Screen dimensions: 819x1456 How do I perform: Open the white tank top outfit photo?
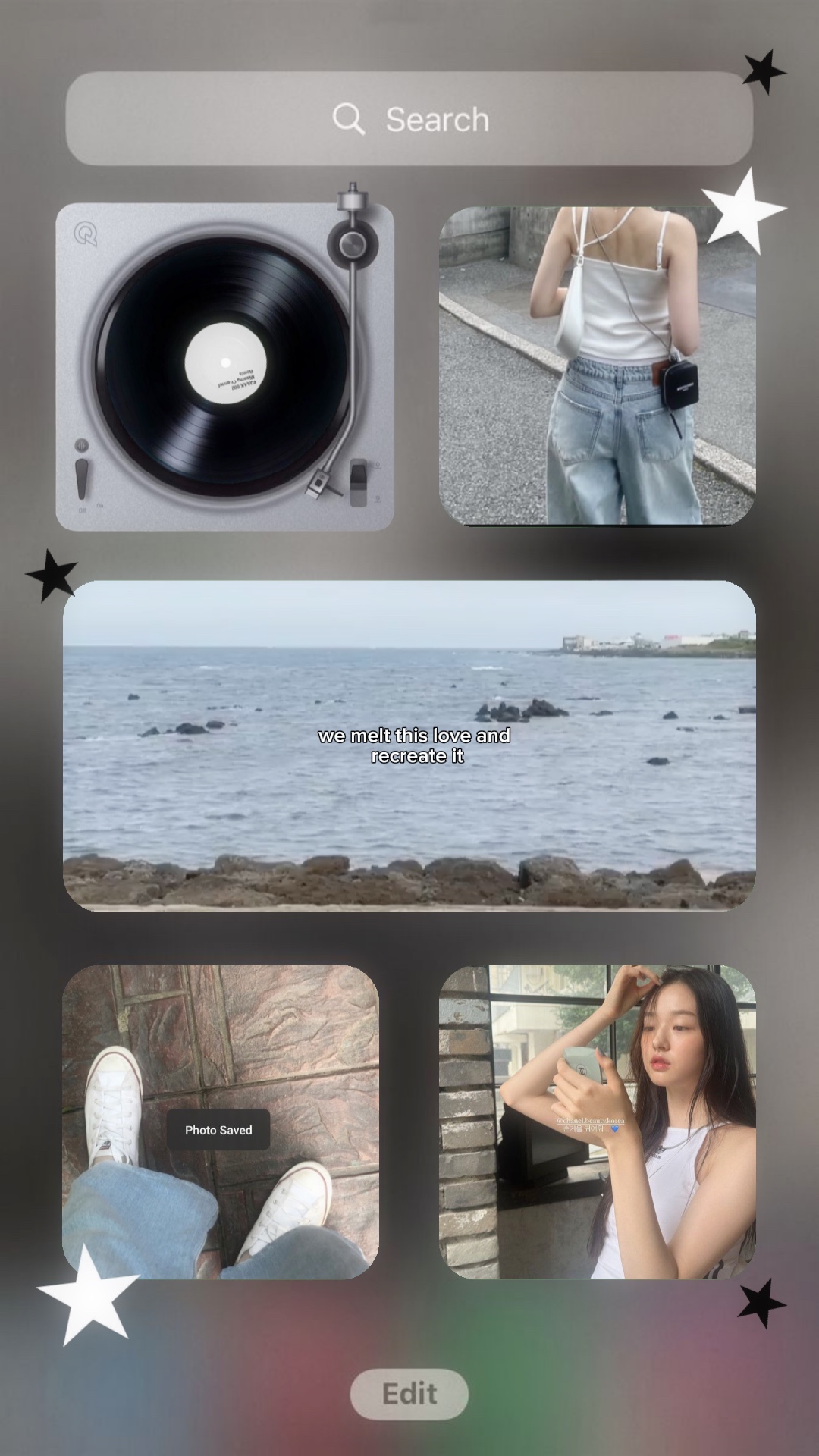pyautogui.click(x=599, y=364)
